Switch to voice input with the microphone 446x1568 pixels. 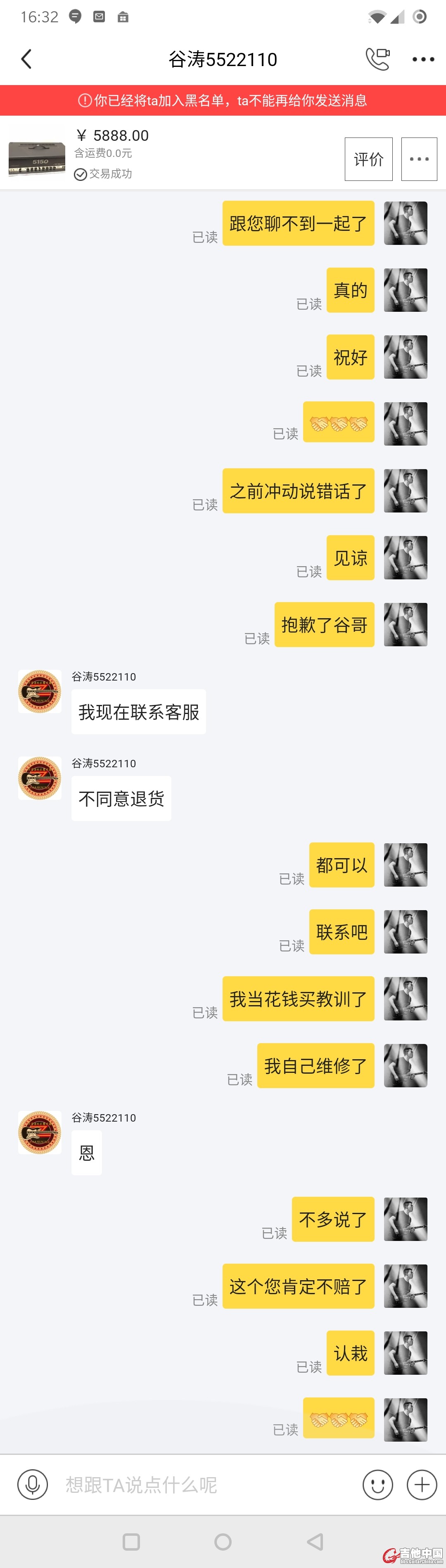click(x=32, y=1485)
